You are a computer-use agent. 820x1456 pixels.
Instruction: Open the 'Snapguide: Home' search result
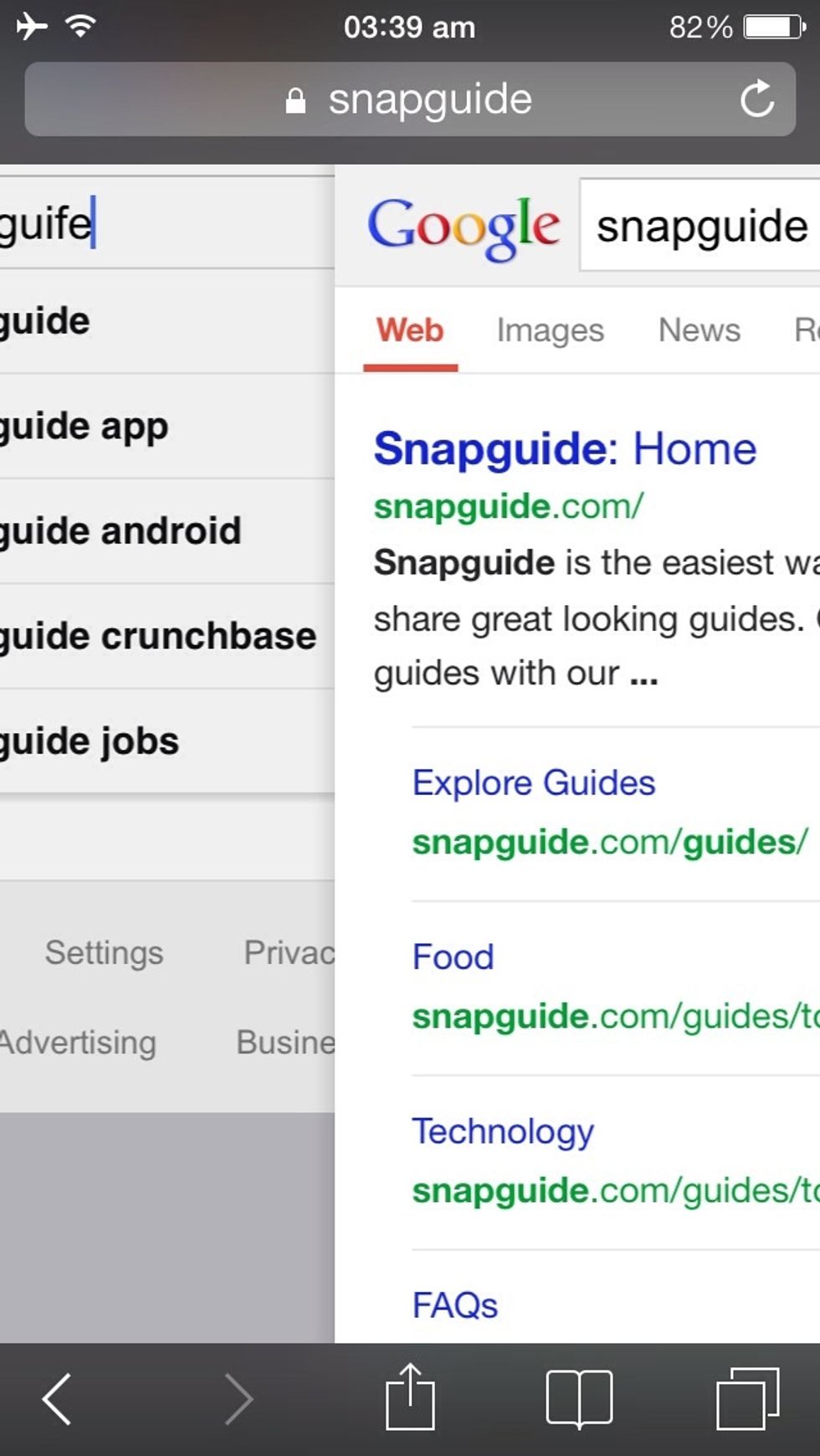coord(565,449)
